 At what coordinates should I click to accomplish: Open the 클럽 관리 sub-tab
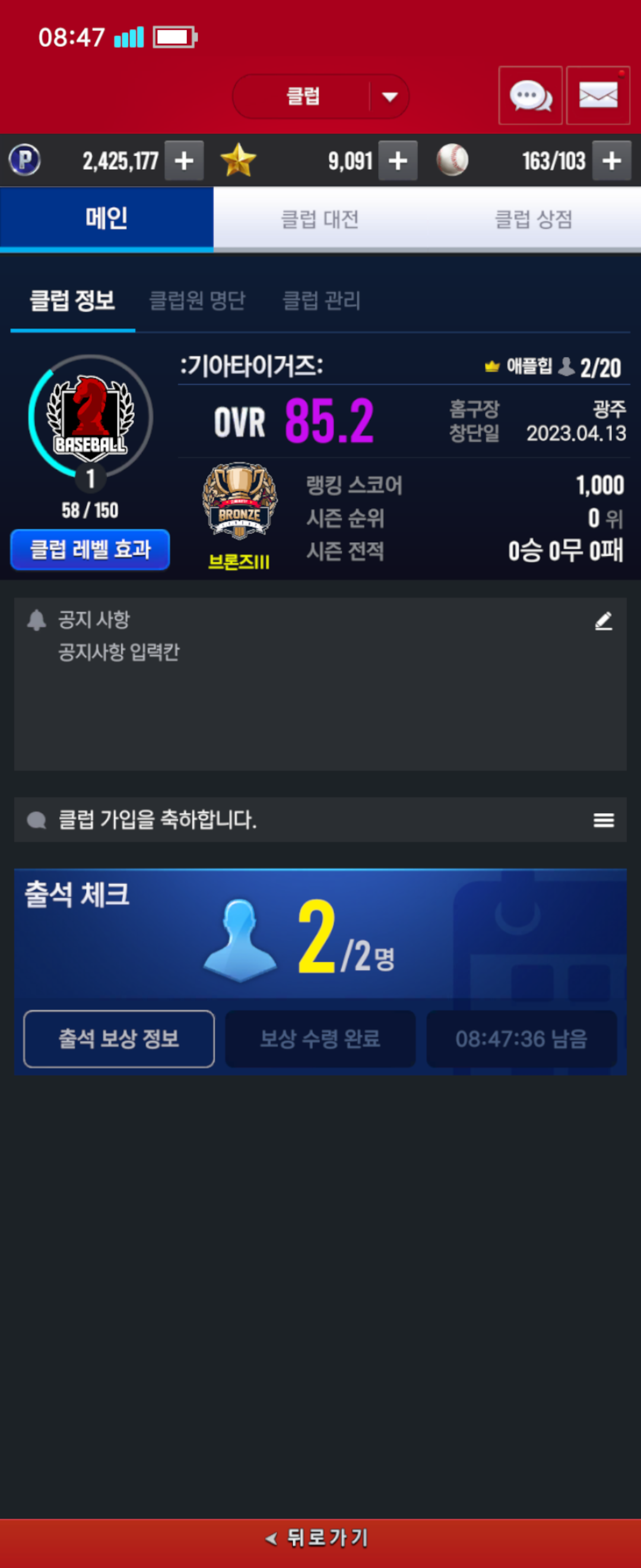321,300
